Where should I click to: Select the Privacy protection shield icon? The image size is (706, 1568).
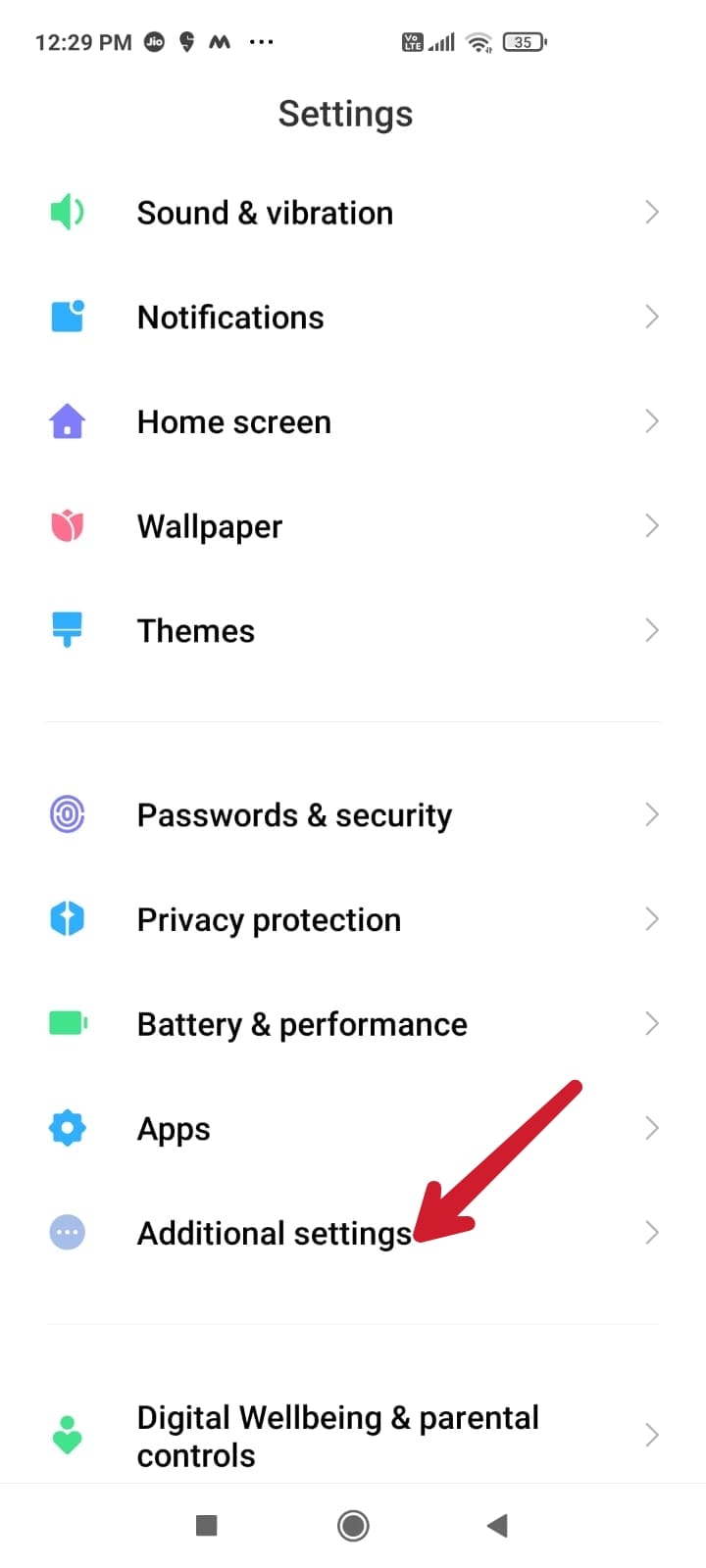[x=67, y=918]
